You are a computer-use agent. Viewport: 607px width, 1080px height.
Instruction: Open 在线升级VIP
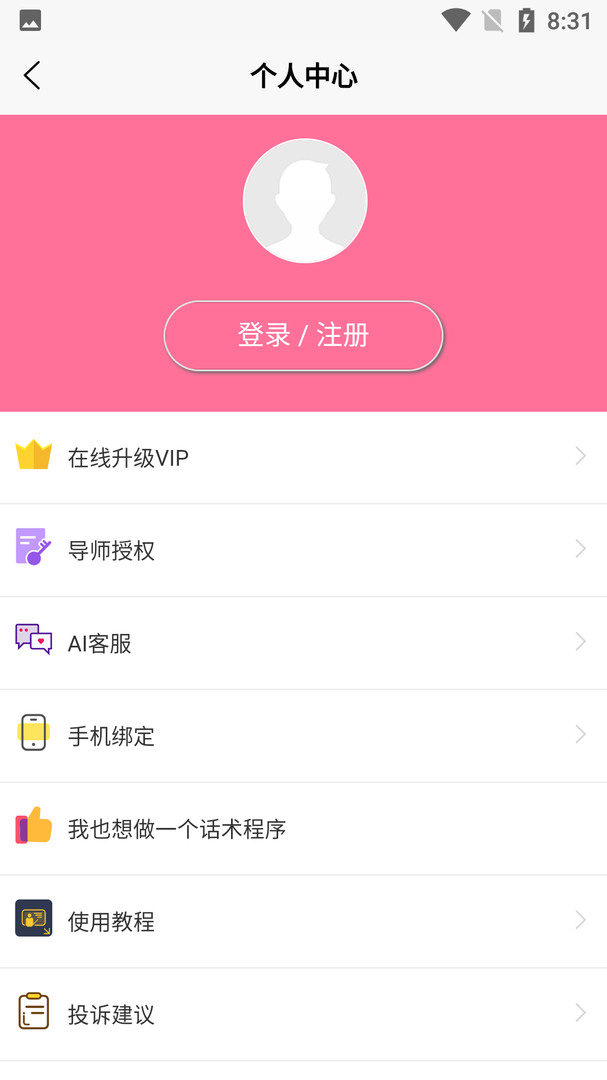coord(303,458)
